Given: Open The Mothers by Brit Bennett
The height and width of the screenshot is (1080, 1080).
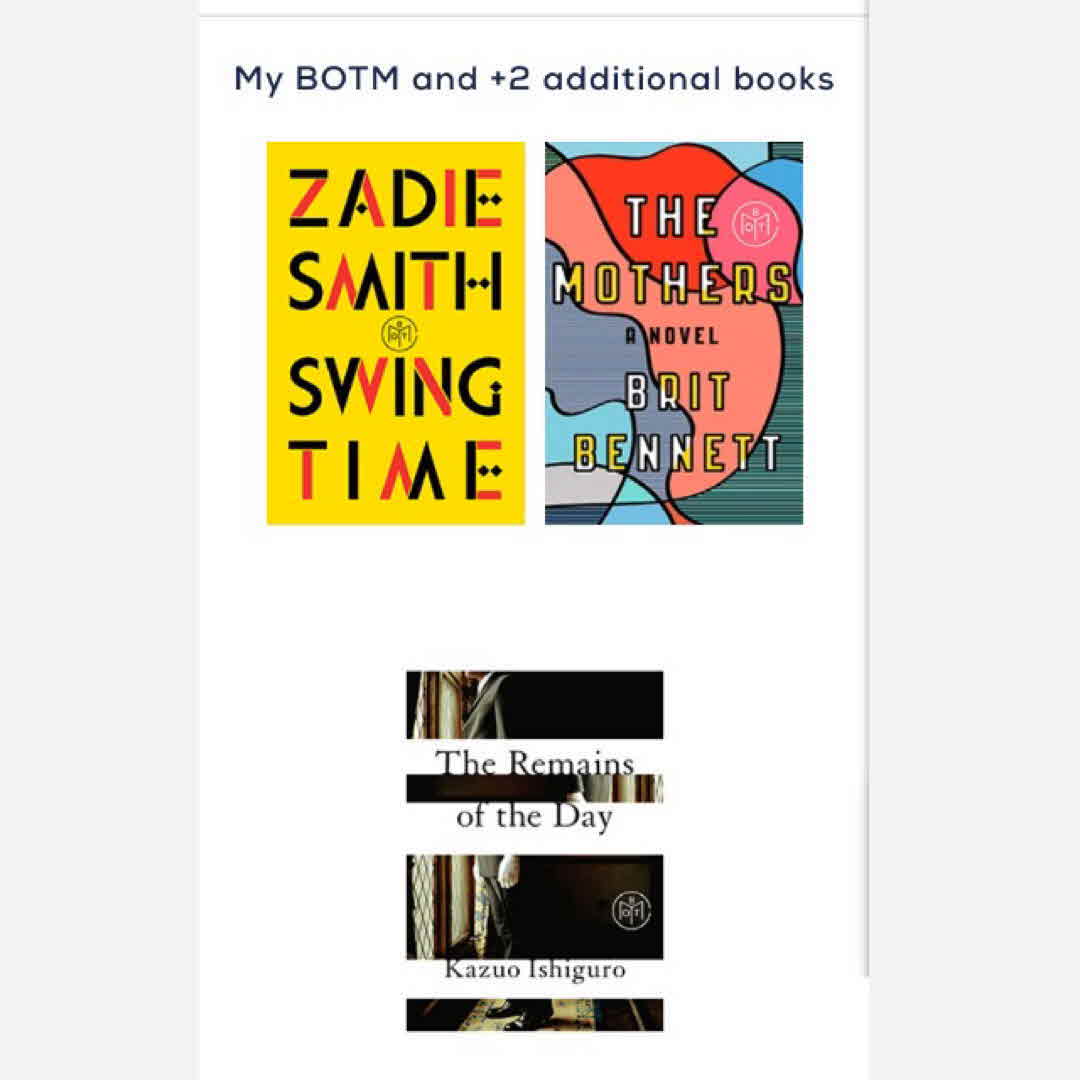Looking at the screenshot, I should click(673, 333).
